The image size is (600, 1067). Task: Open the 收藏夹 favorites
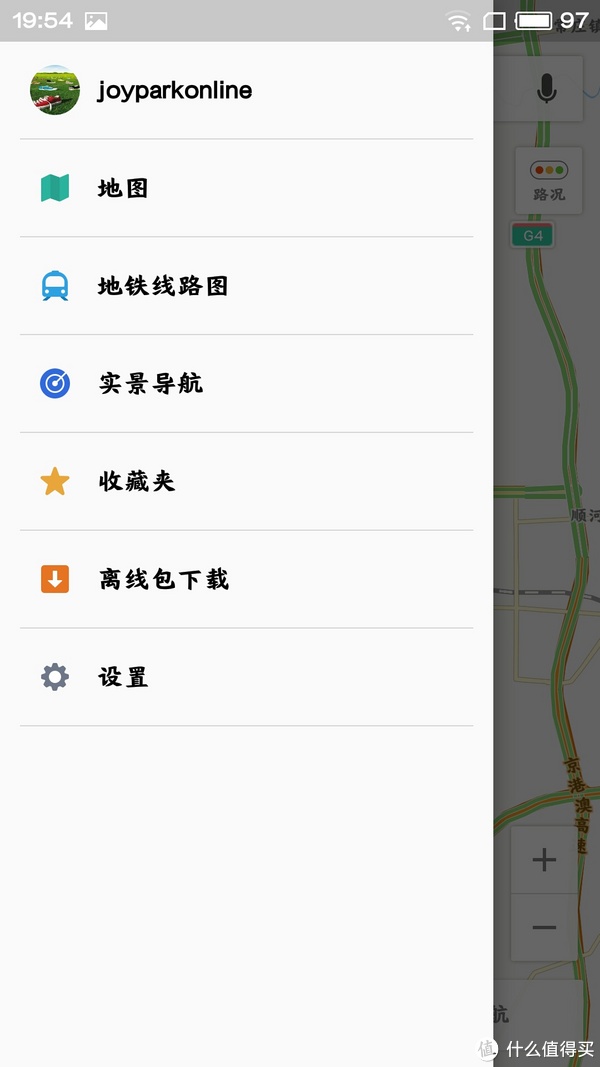137,481
